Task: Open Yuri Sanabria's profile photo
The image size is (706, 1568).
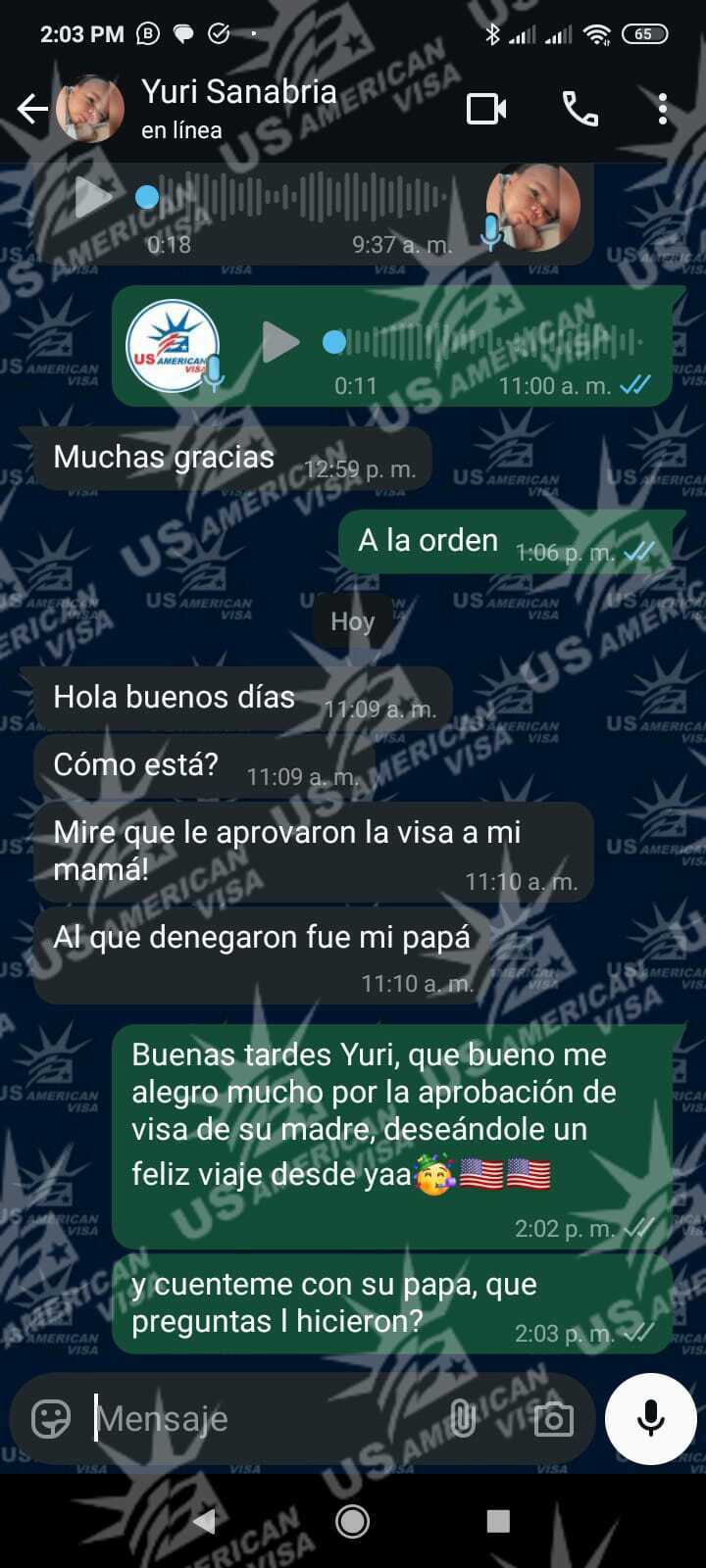Action: (90, 109)
